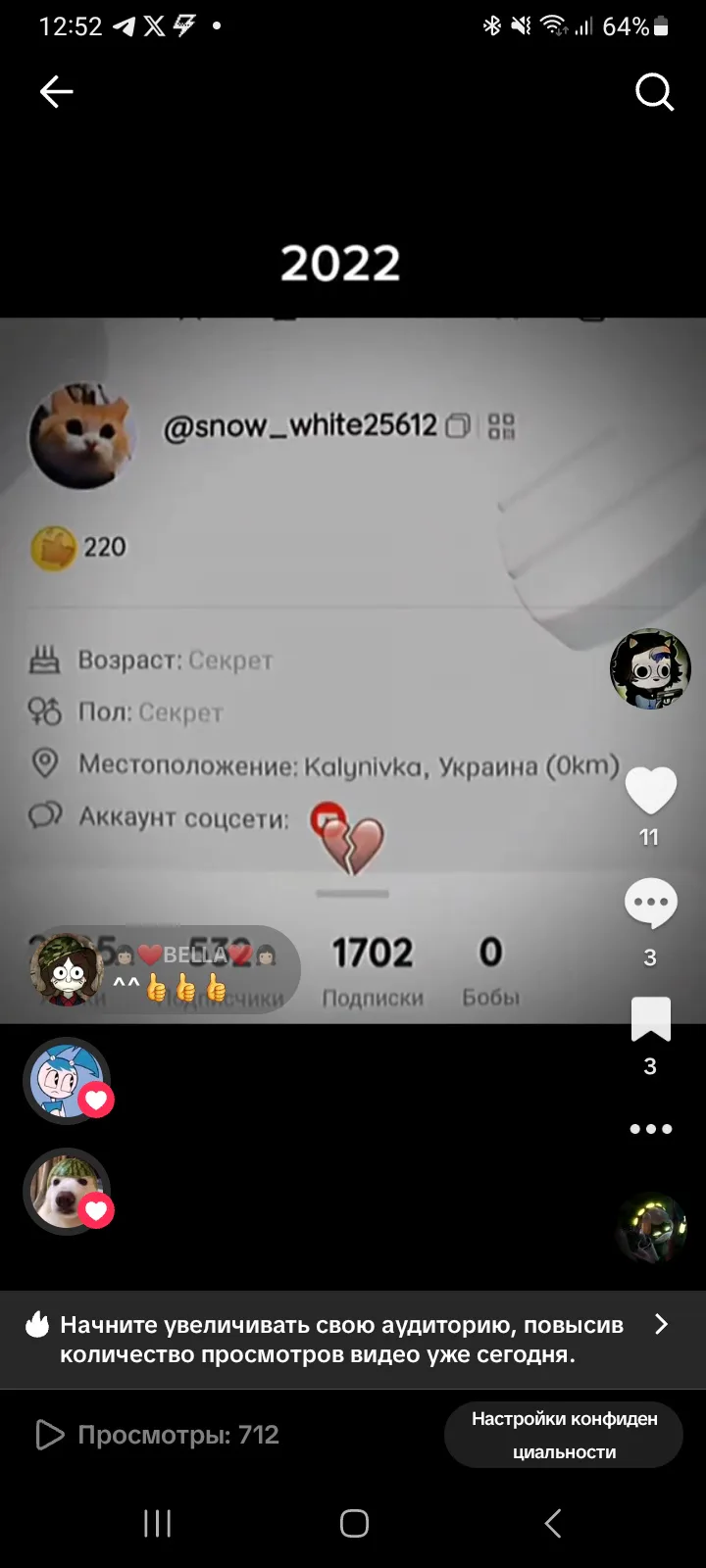Open the promote banner about increasing audience
This screenshot has width=706, height=1568.
pos(353,1340)
